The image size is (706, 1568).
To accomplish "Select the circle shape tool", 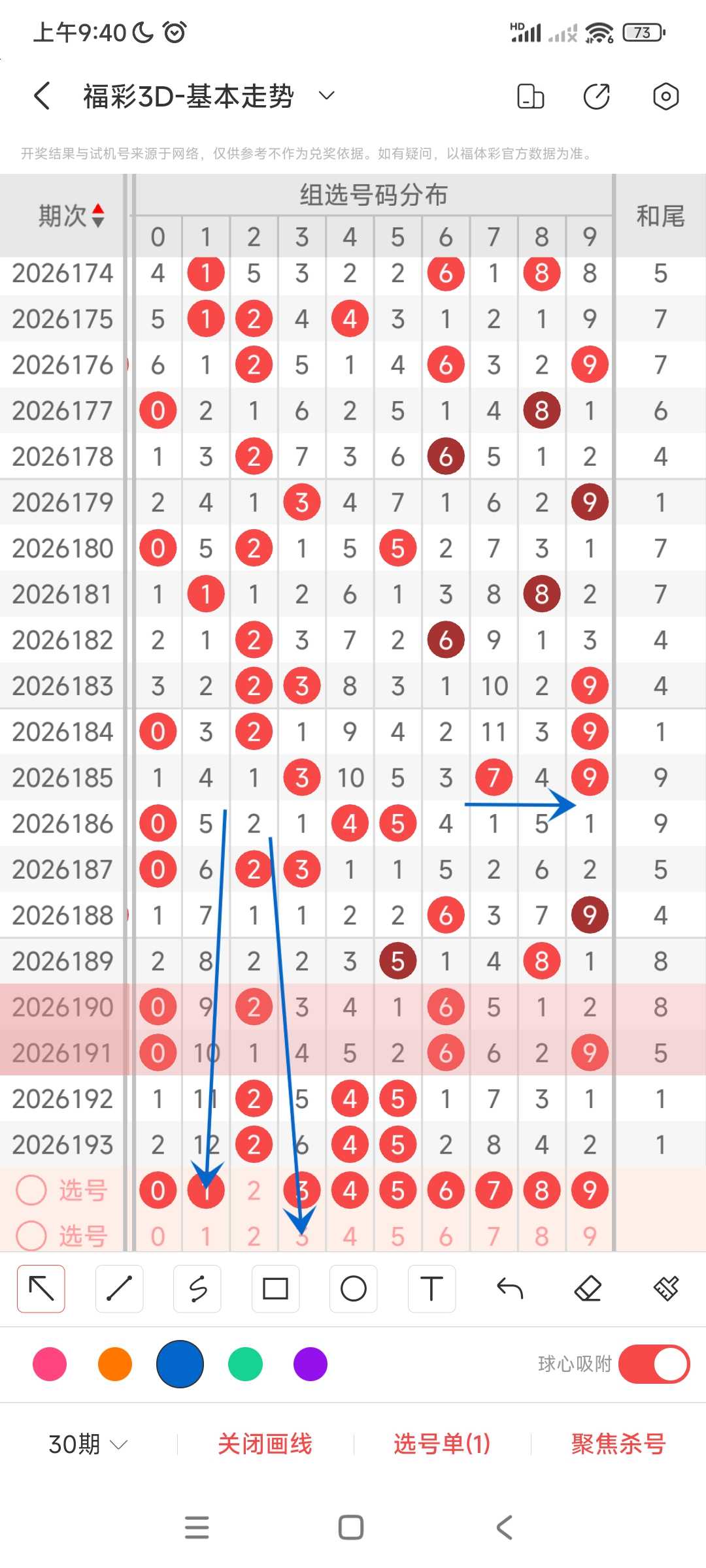I will click(x=353, y=1288).
